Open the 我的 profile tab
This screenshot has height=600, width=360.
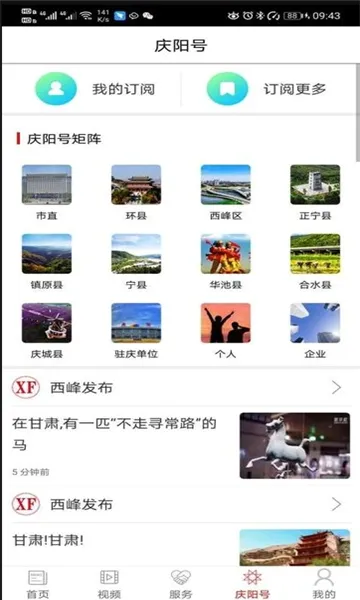[x=324, y=584]
